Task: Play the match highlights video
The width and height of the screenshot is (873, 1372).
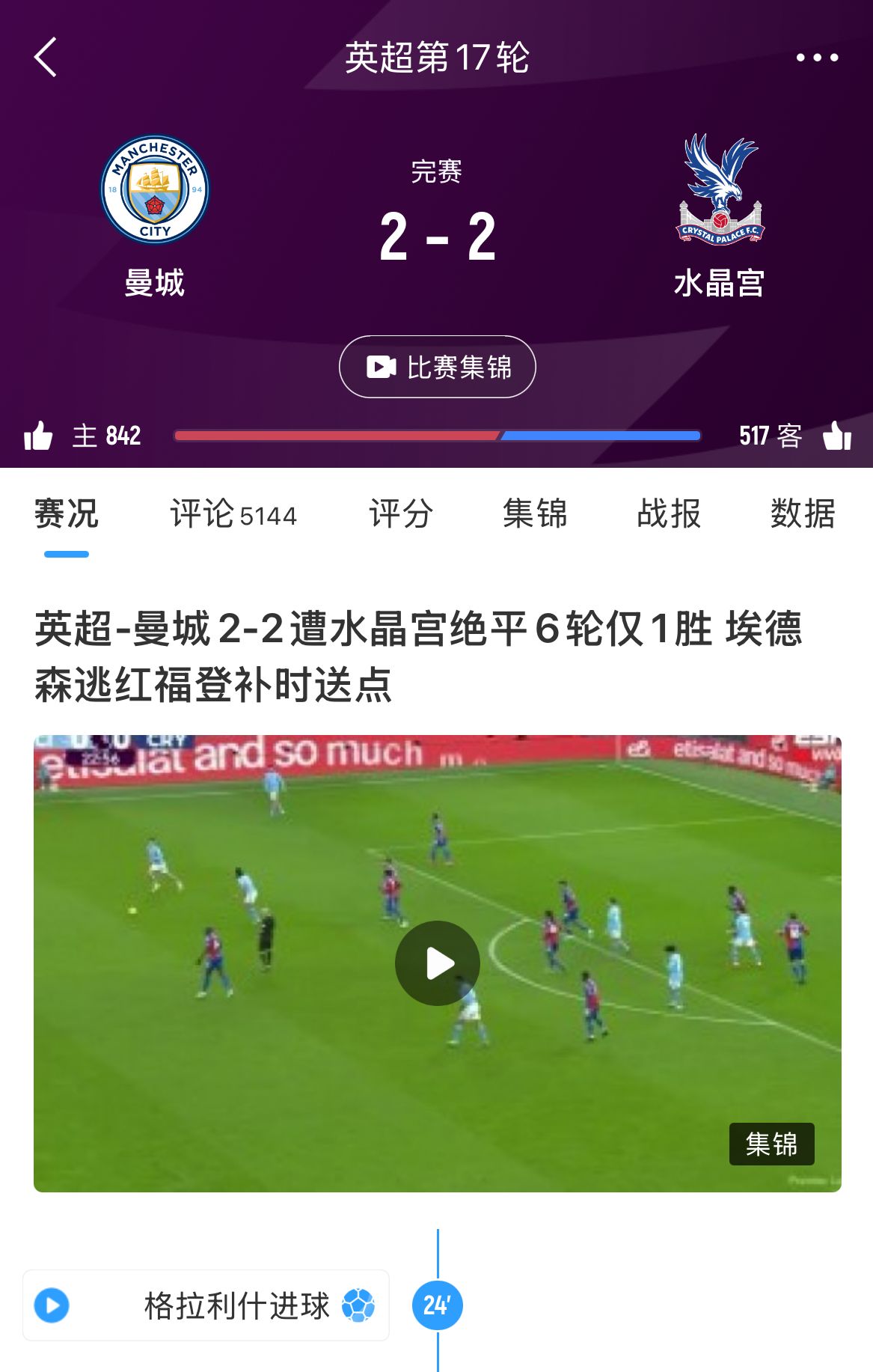Action: 438,963
